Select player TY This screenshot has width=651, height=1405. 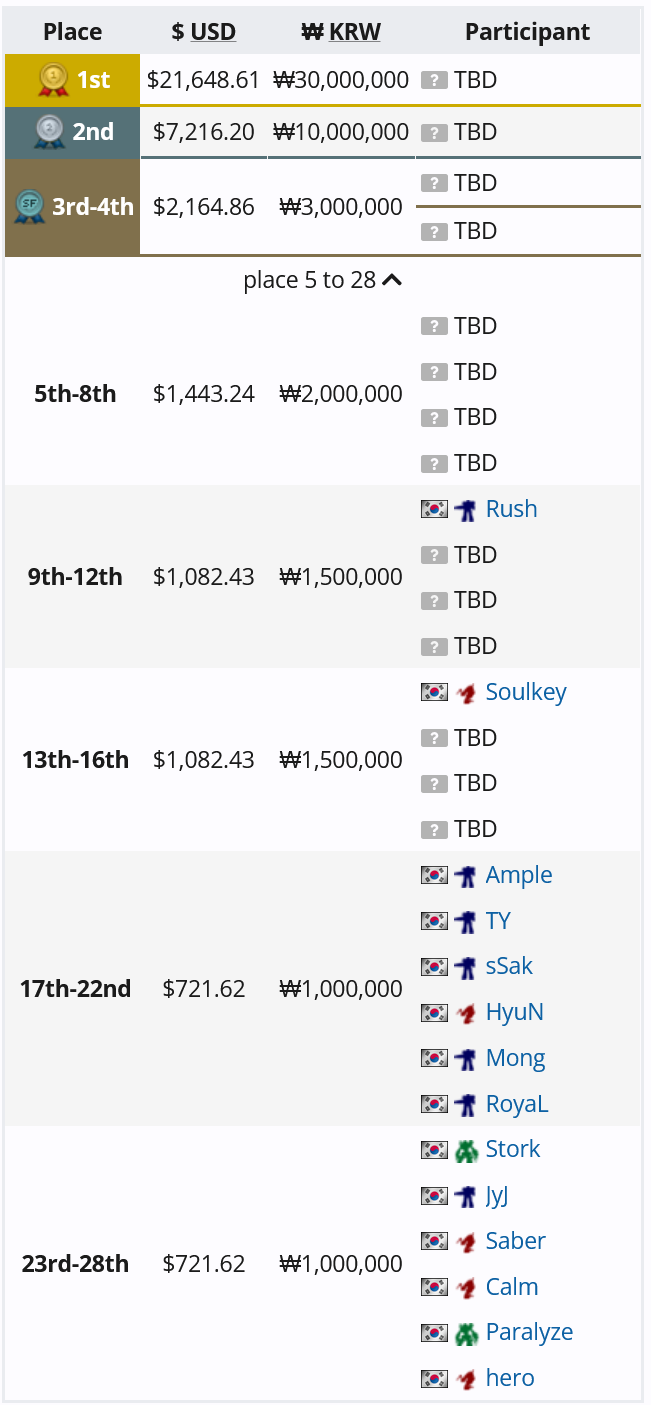tap(498, 921)
